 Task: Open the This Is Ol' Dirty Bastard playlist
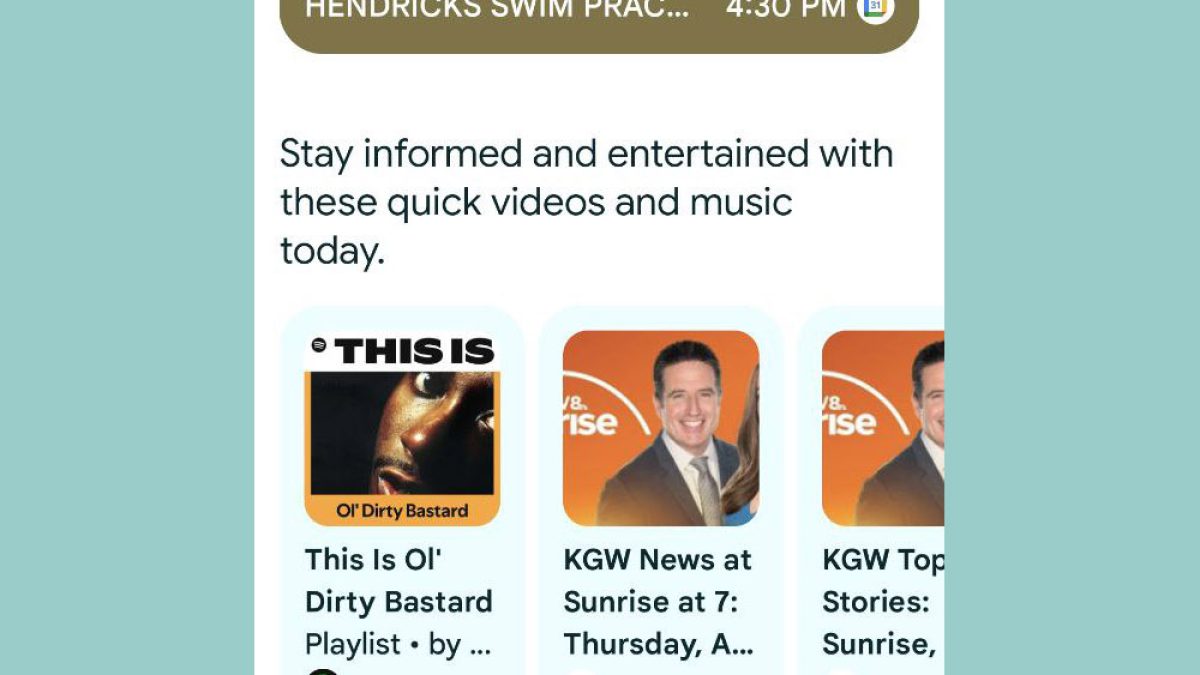click(402, 430)
